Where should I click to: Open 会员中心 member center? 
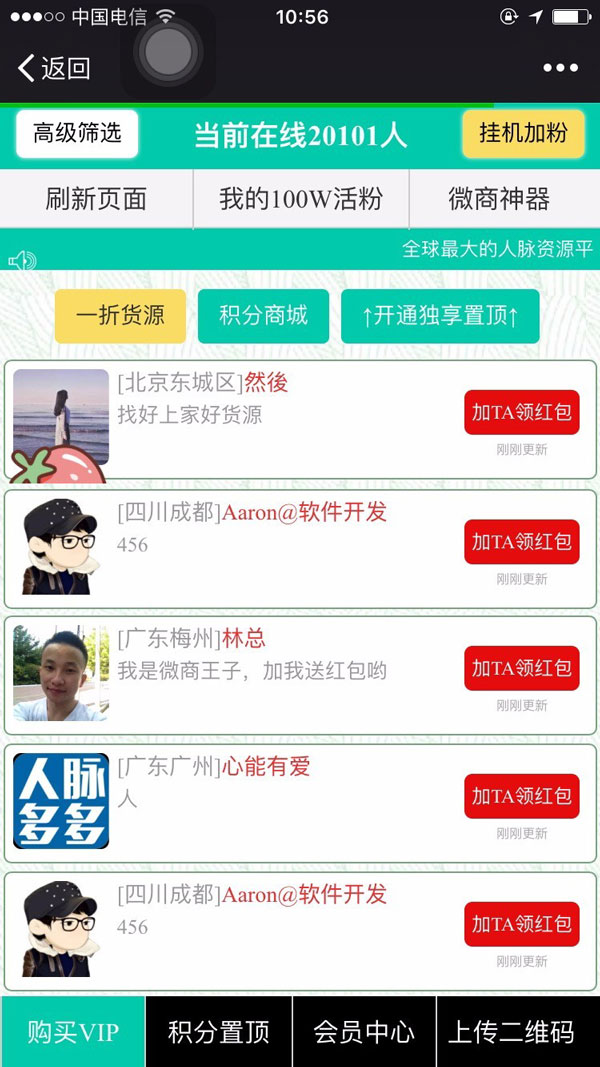tap(364, 1032)
